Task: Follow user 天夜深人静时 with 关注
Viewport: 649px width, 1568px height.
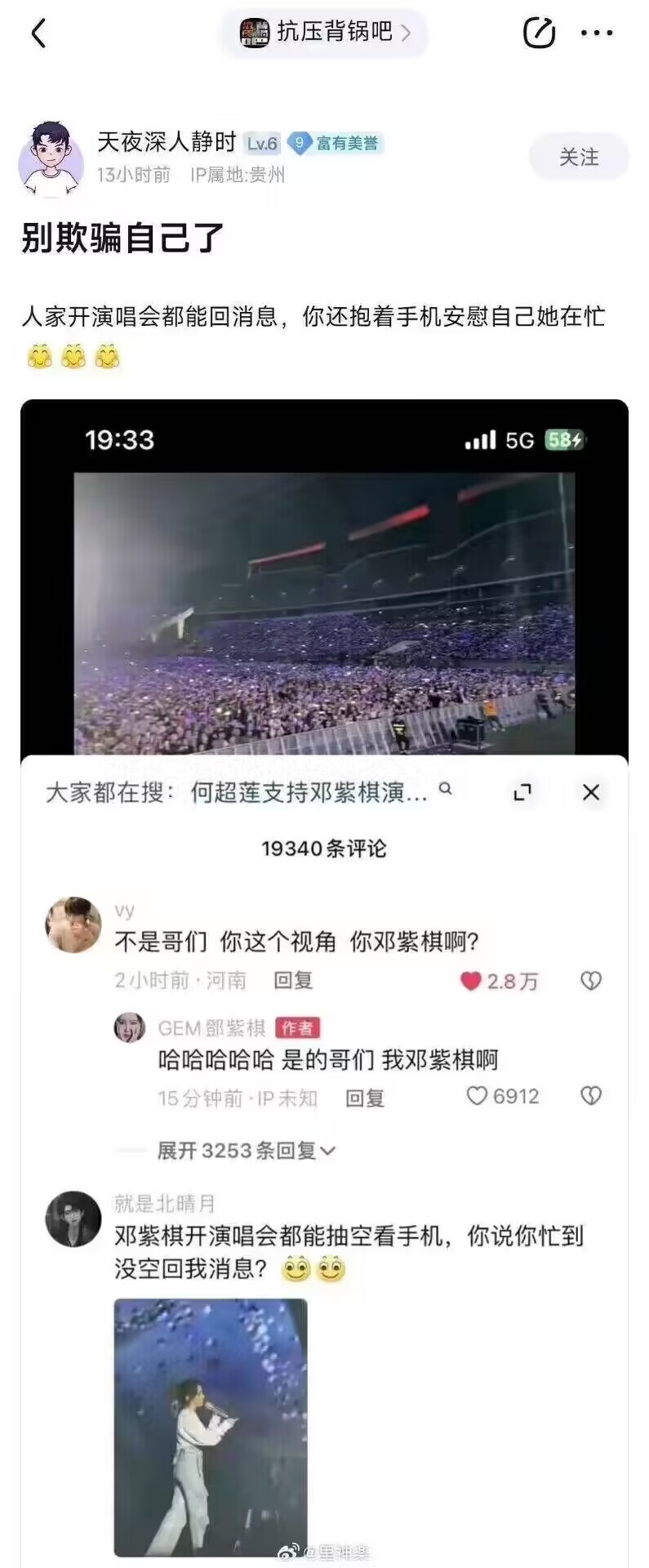Action: 578,157
